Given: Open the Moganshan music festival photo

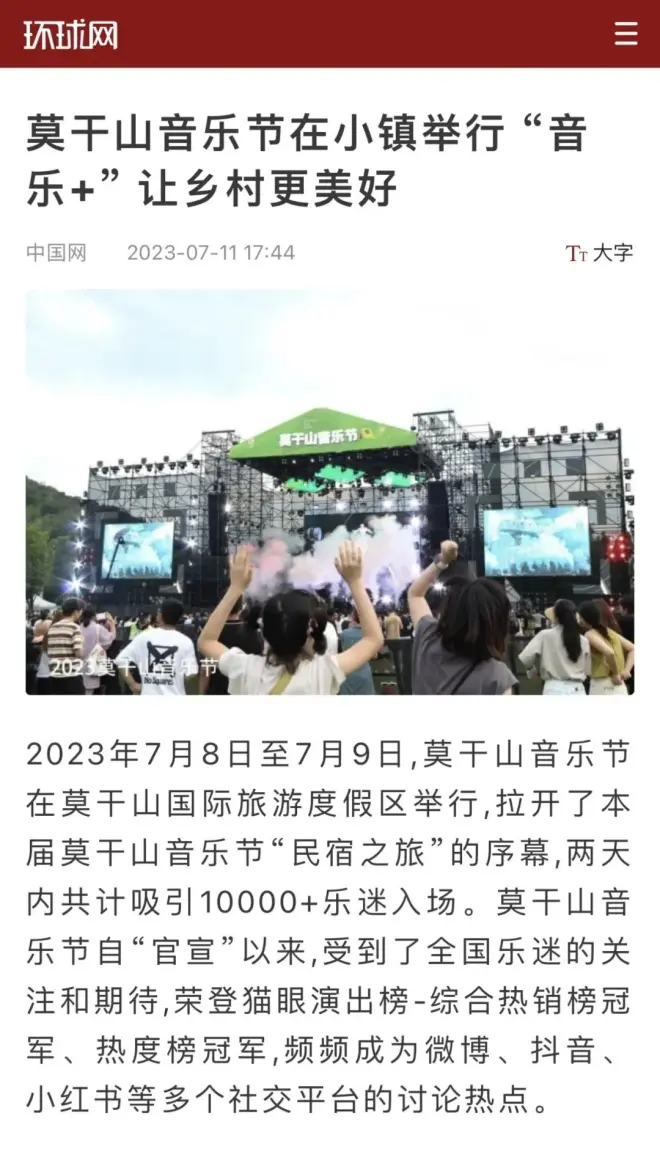Looking at the screenshot, I should point(330,492).
